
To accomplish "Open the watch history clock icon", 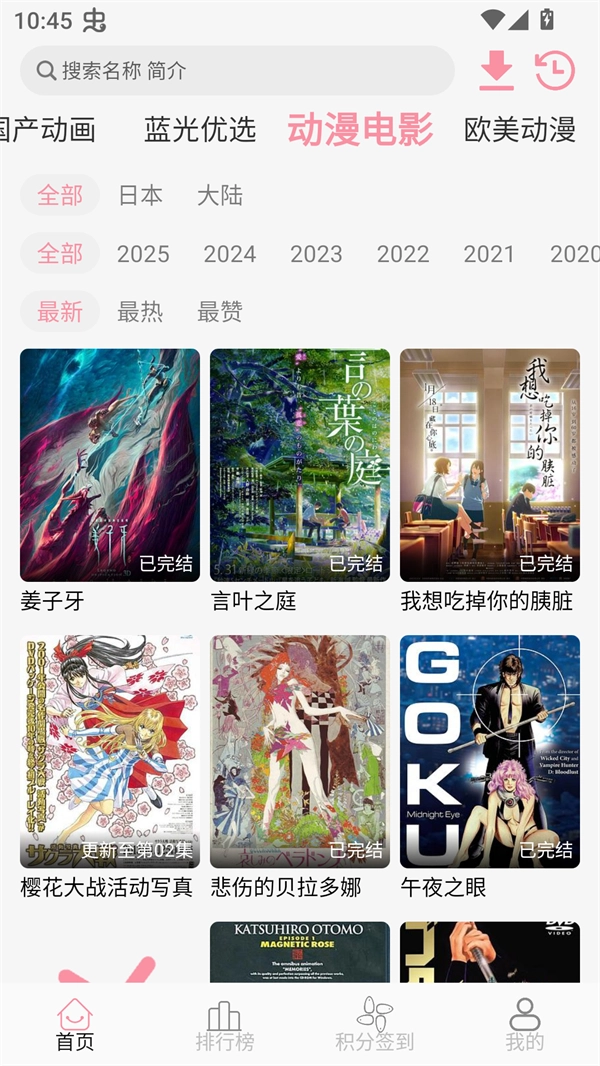I will pyautogui.click(x=554, y=70).
